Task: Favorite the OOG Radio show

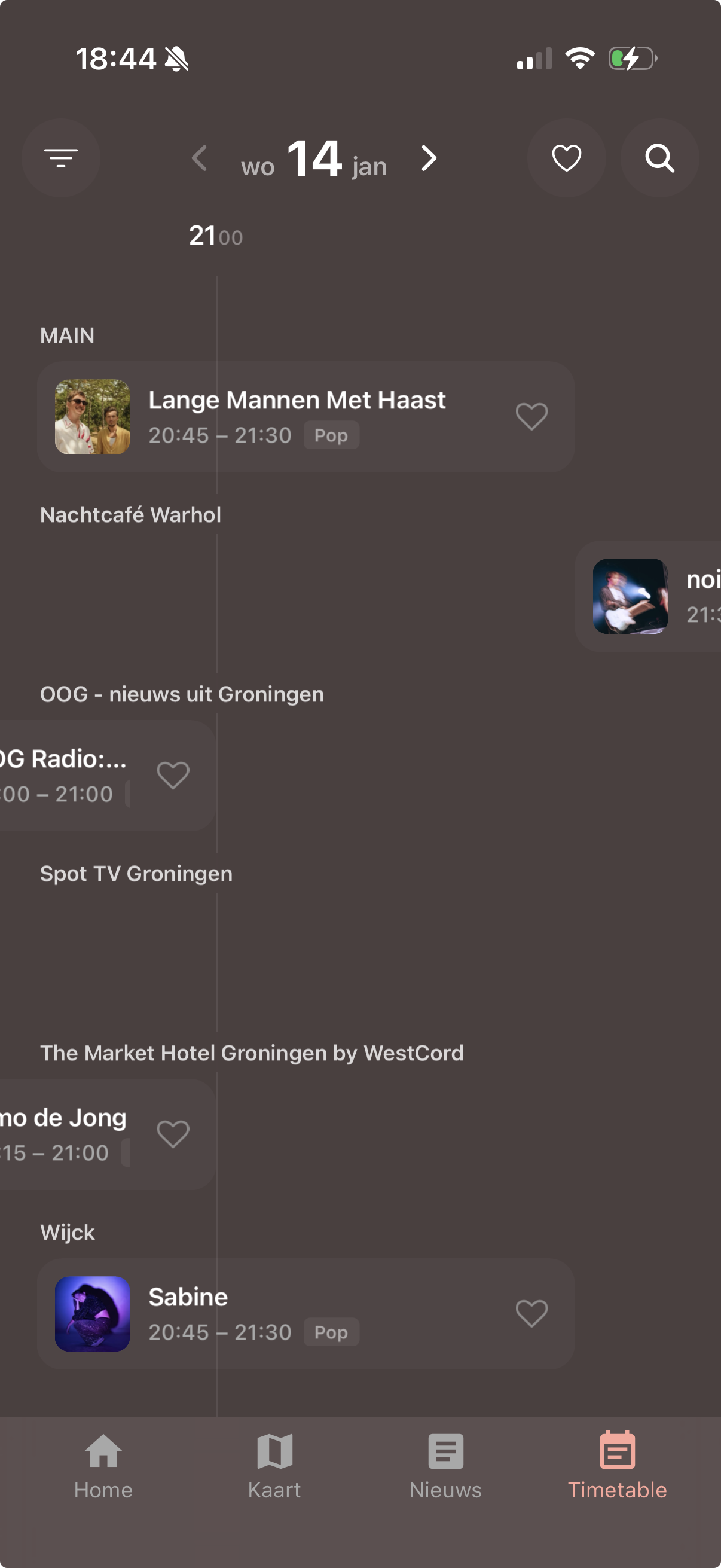Action: [173, 776]
